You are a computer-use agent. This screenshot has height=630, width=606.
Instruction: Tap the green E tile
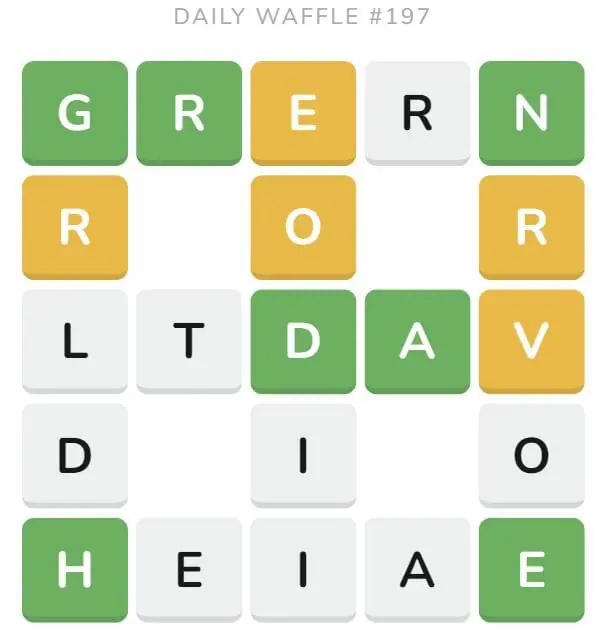(x=531, y=569)
